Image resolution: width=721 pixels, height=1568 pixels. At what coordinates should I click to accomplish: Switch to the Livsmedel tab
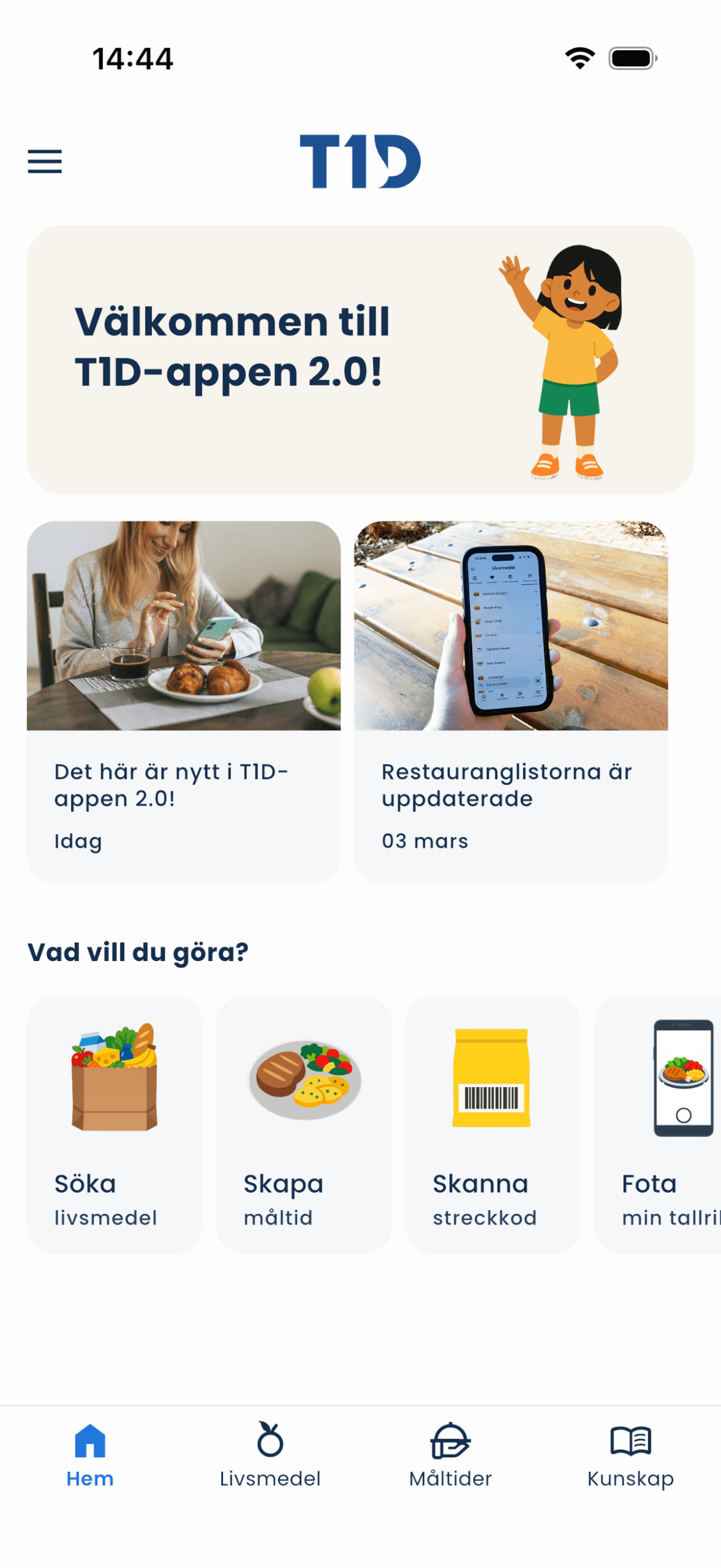pos(270,1455)
